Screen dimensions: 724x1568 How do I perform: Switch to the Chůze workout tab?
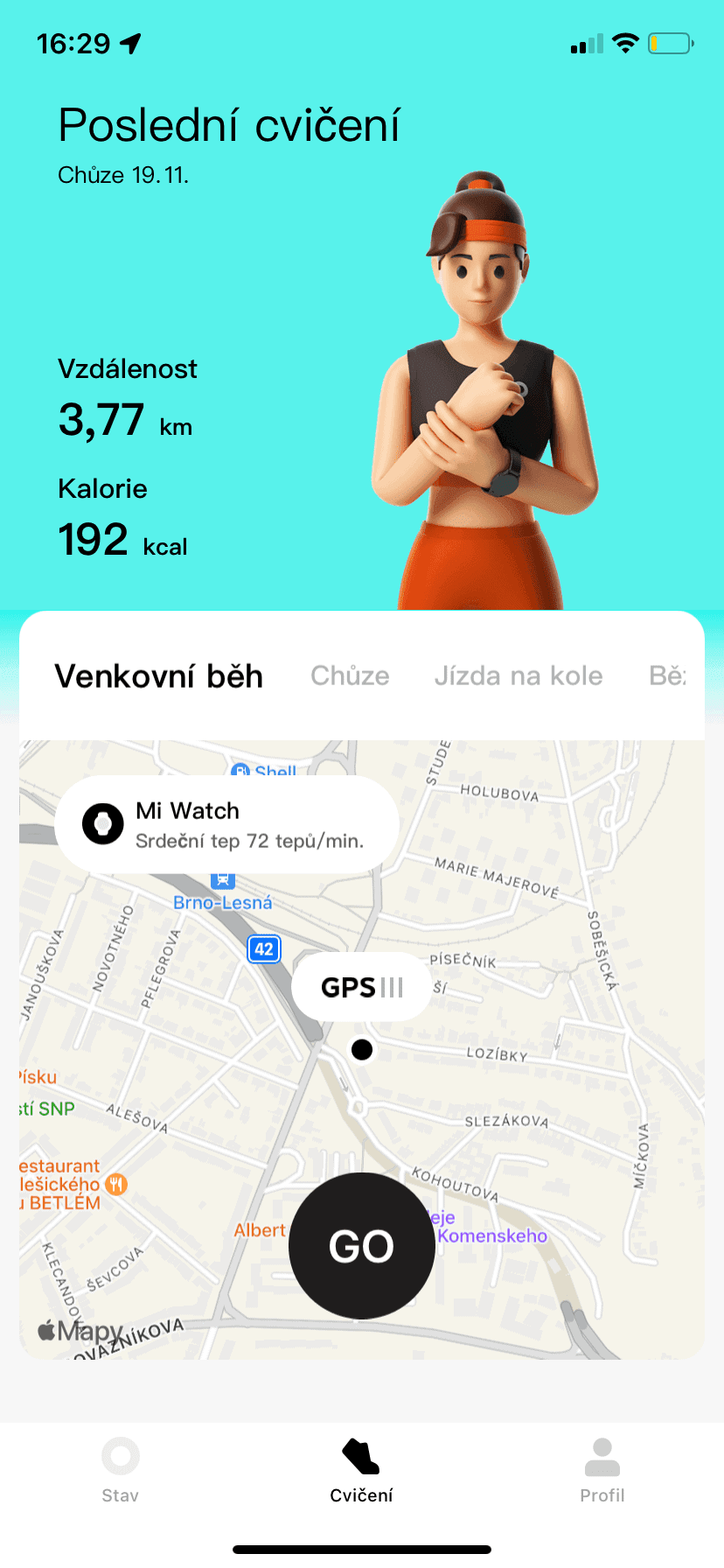pos(350,675)
